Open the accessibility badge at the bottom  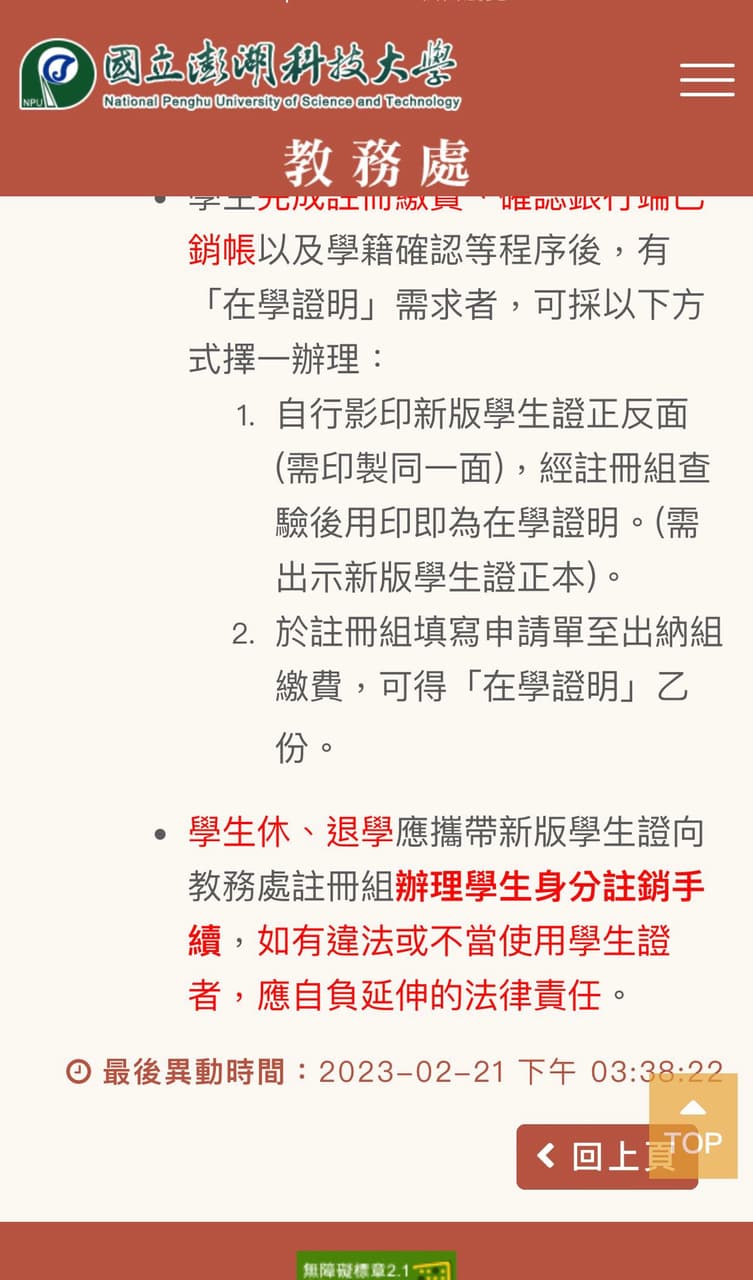[376, 1266]
